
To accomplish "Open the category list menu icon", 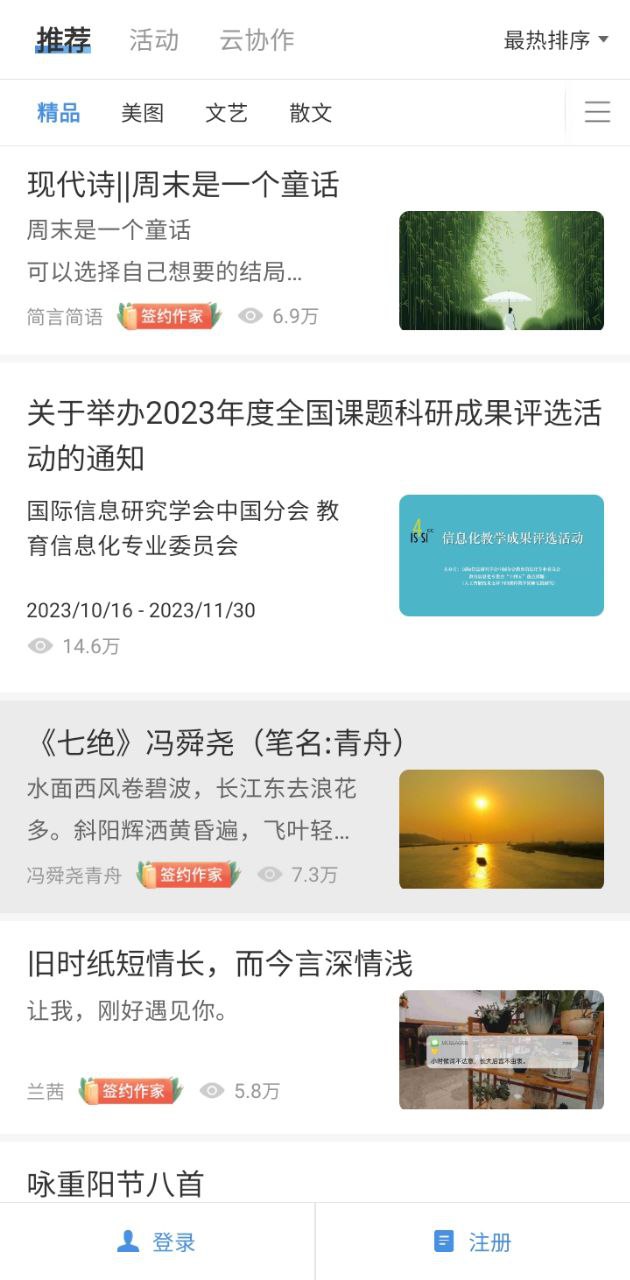I will point(597,112).
